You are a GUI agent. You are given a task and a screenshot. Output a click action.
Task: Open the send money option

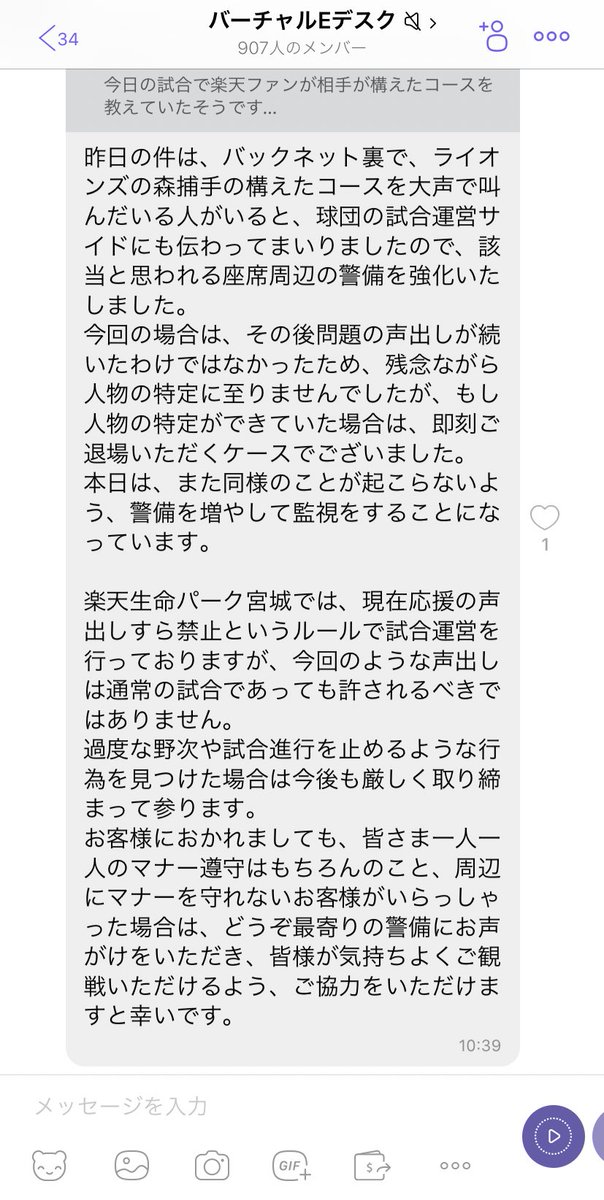(x=374, y=1165)
